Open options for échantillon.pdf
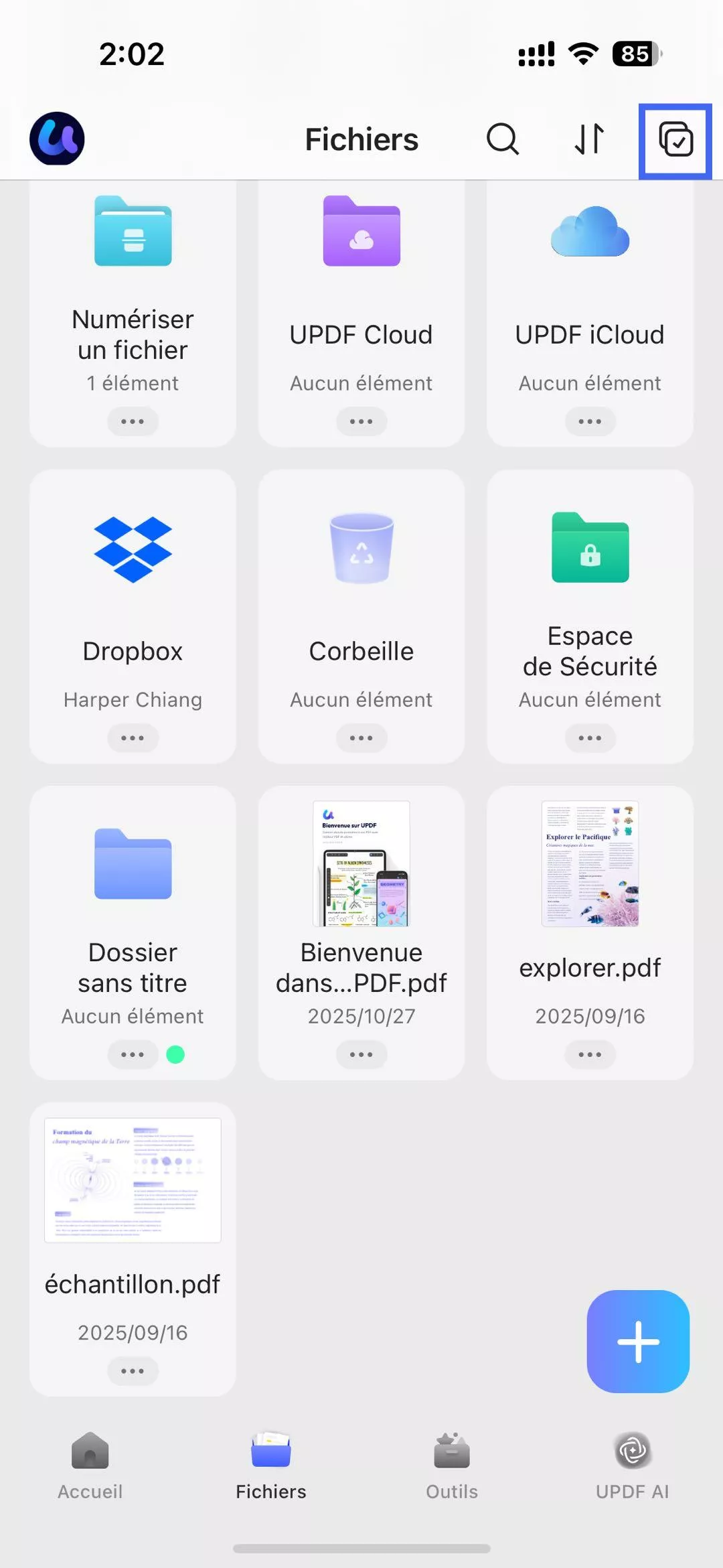This screenshot has height=1568, width=723. pyautogui.click(x=133, y=1370)
